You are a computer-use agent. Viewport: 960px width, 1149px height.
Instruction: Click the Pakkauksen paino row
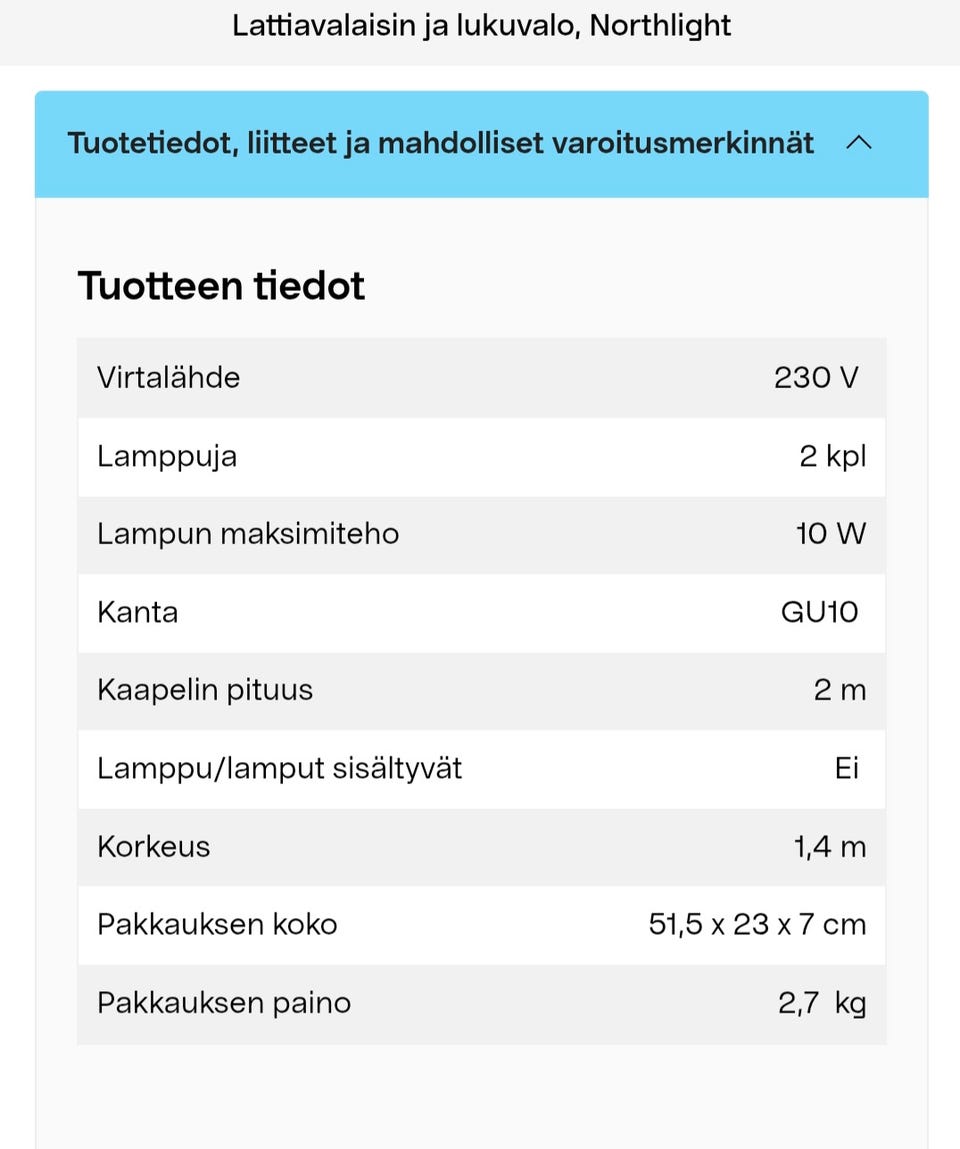(480, 1003)
